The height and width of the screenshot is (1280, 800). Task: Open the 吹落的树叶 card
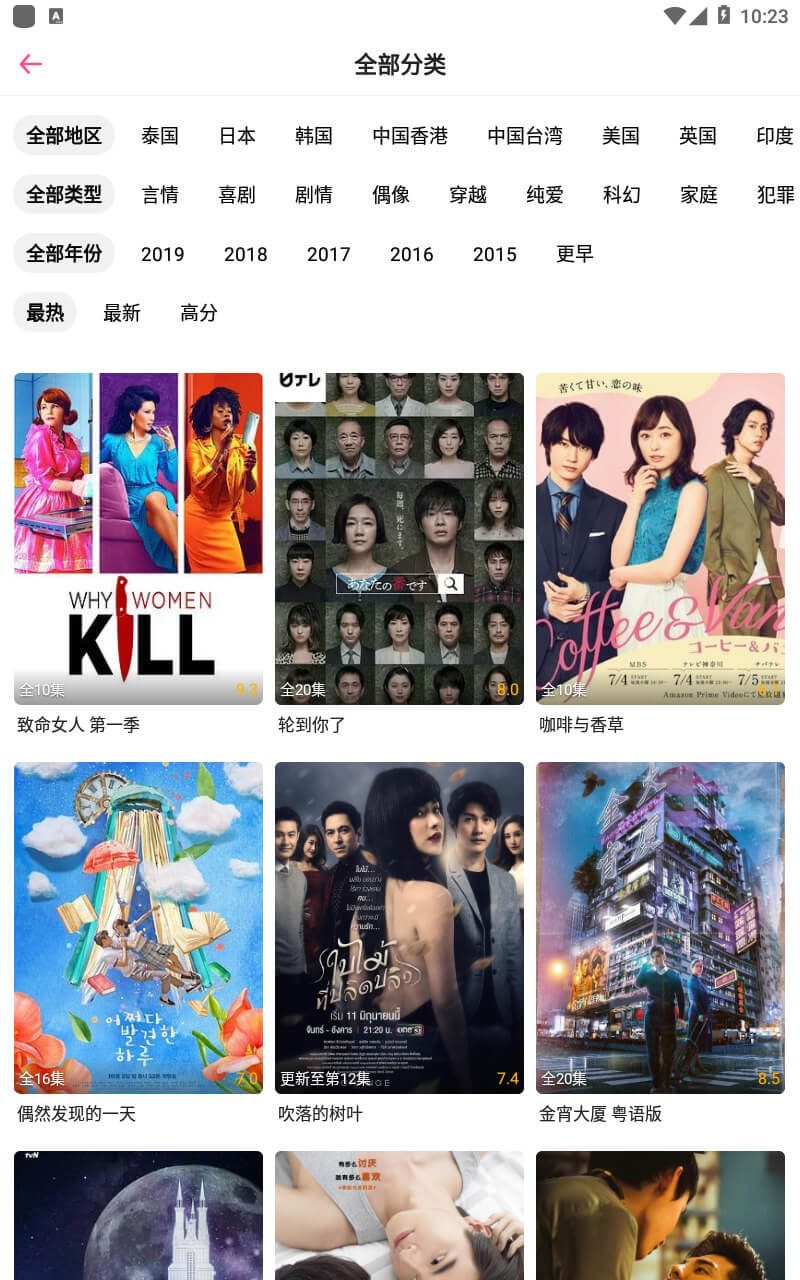(x=399, y=928)
